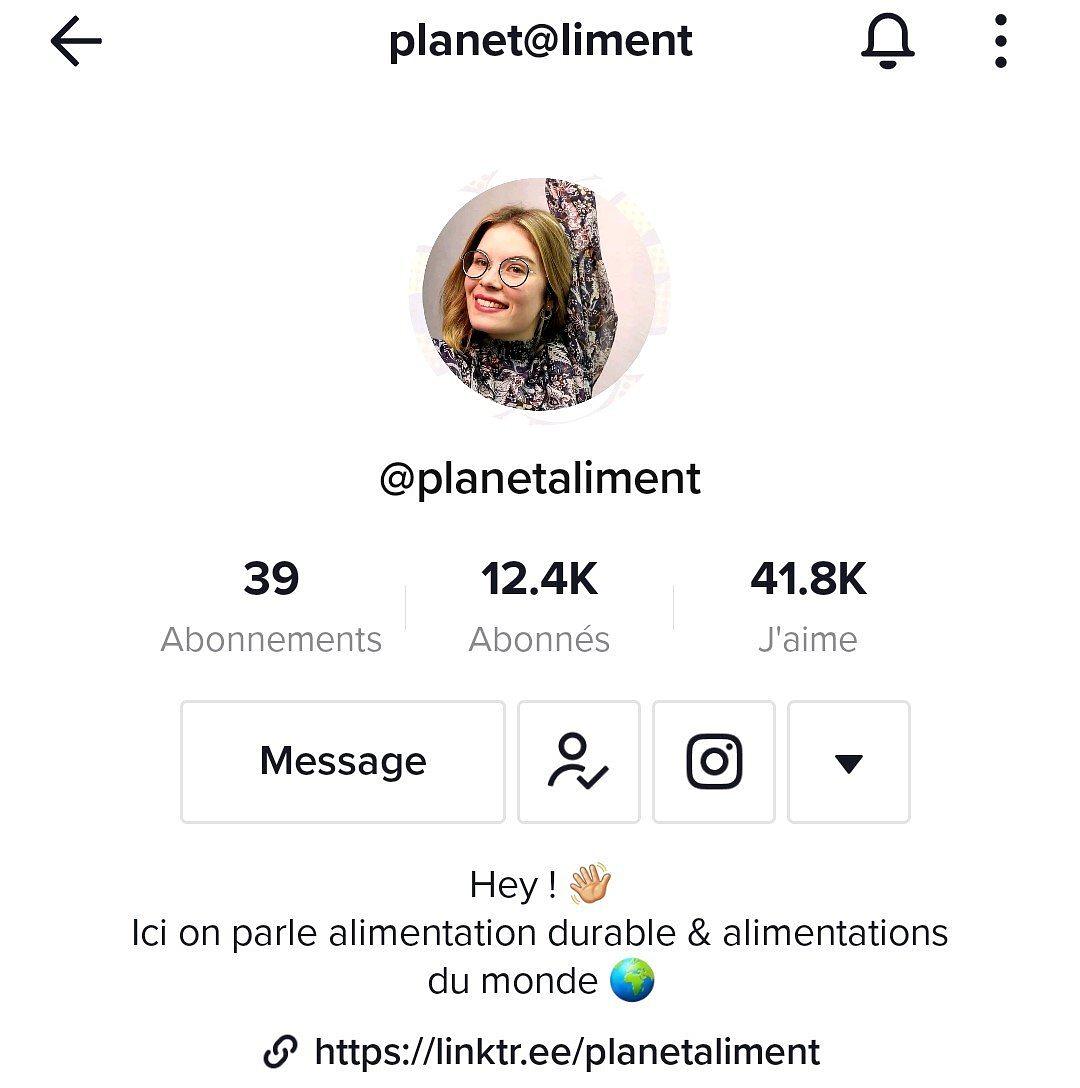Go back using the top arrow

point(76,42)
